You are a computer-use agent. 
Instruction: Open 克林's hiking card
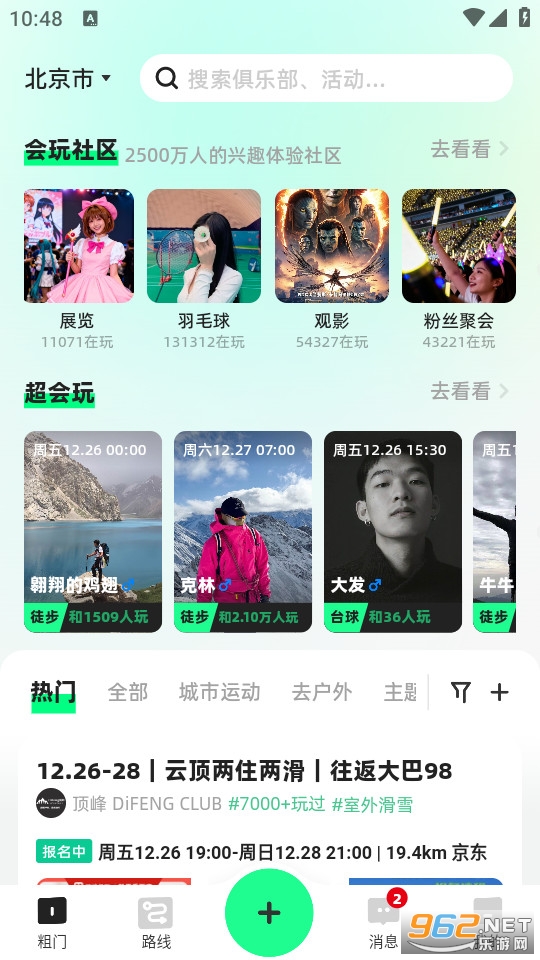click(x=243, y=531)
